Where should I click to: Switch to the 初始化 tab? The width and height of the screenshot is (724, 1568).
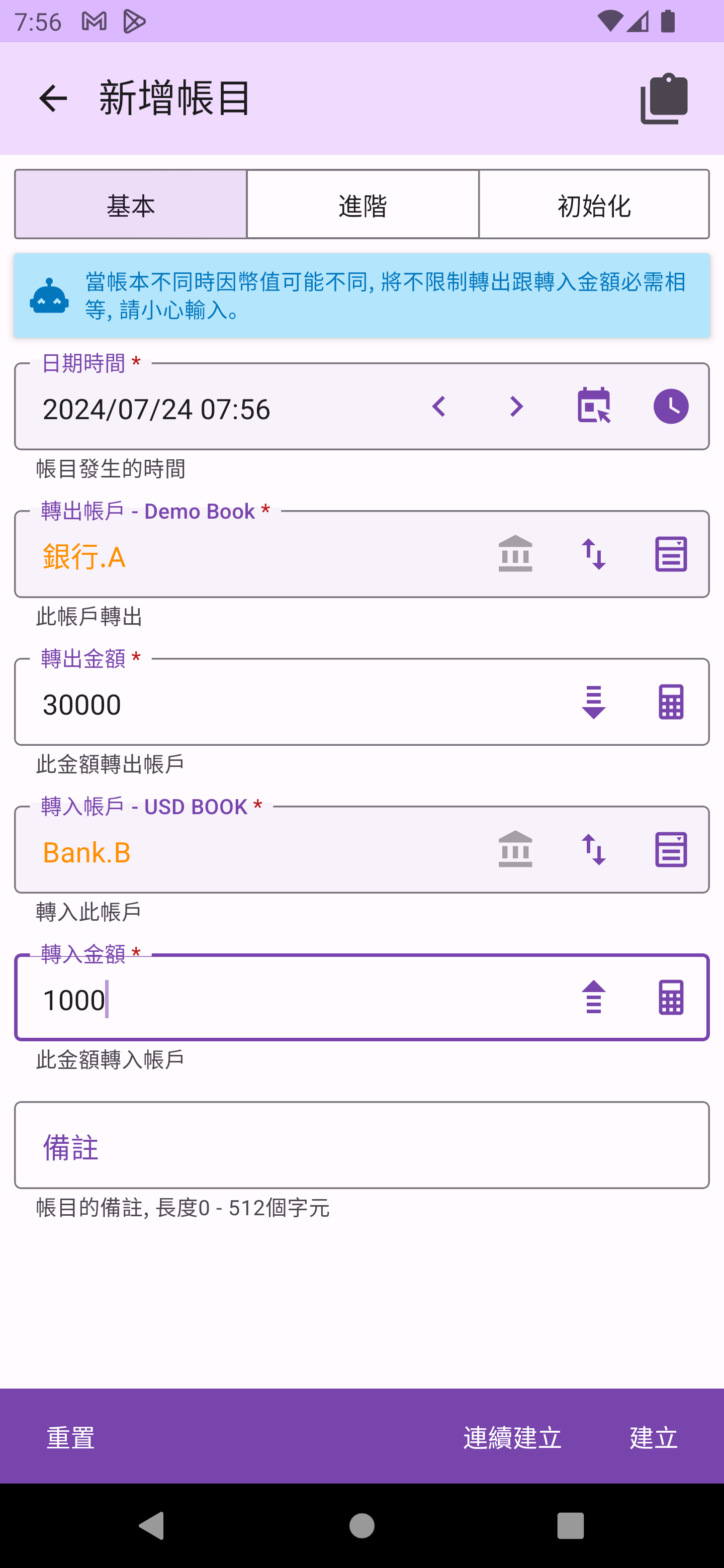point(594,205)
